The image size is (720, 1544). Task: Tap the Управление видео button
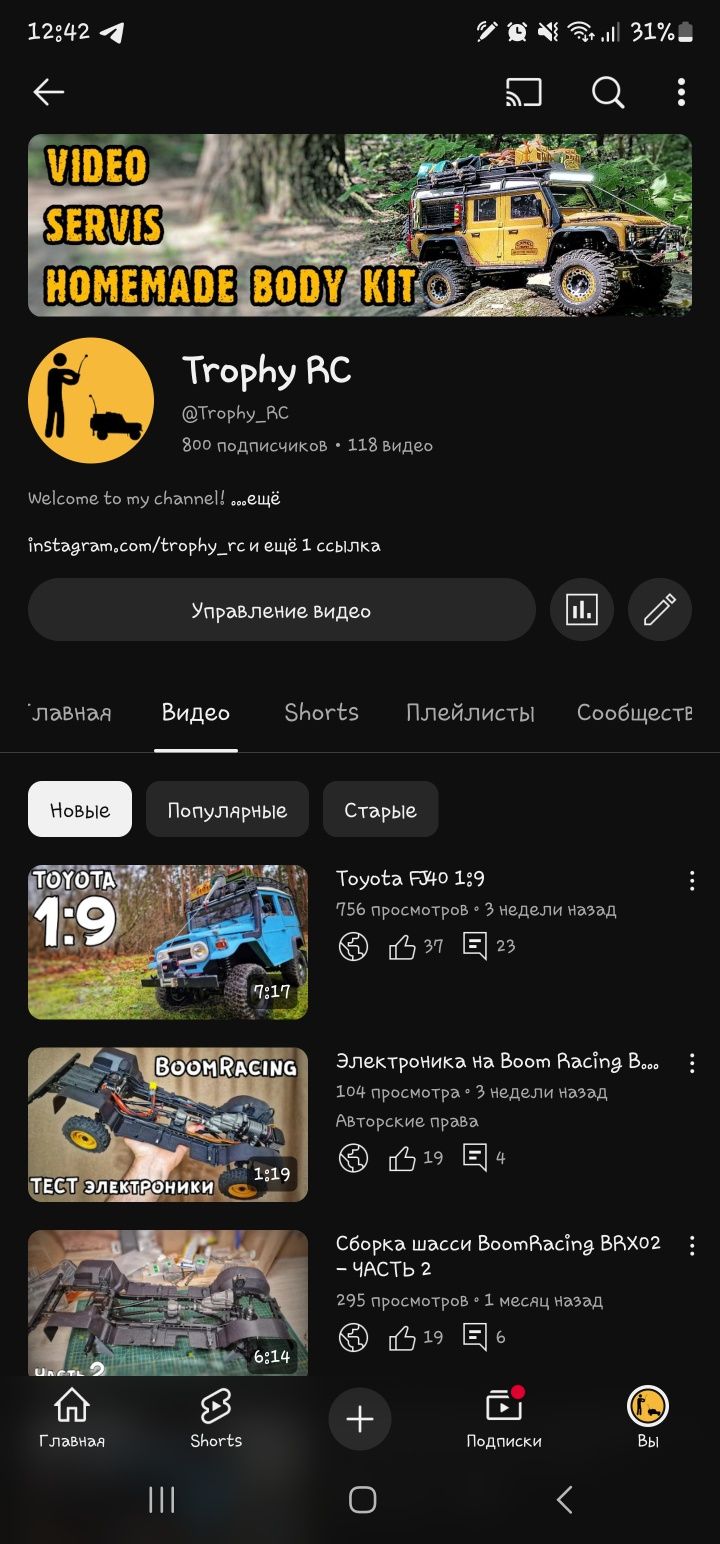281,610
